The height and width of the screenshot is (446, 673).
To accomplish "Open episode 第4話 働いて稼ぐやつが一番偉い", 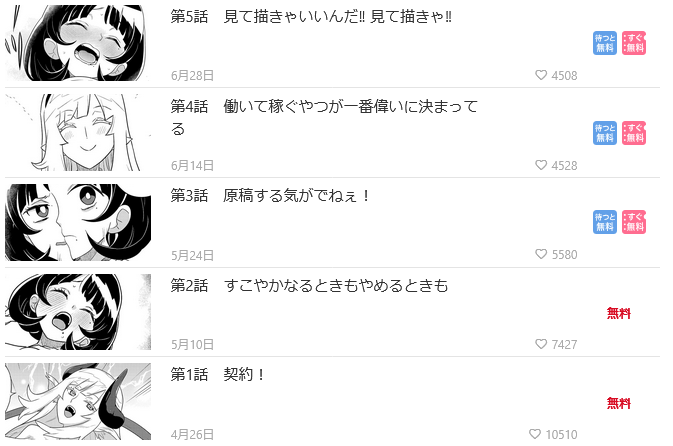I will [325, 106].
